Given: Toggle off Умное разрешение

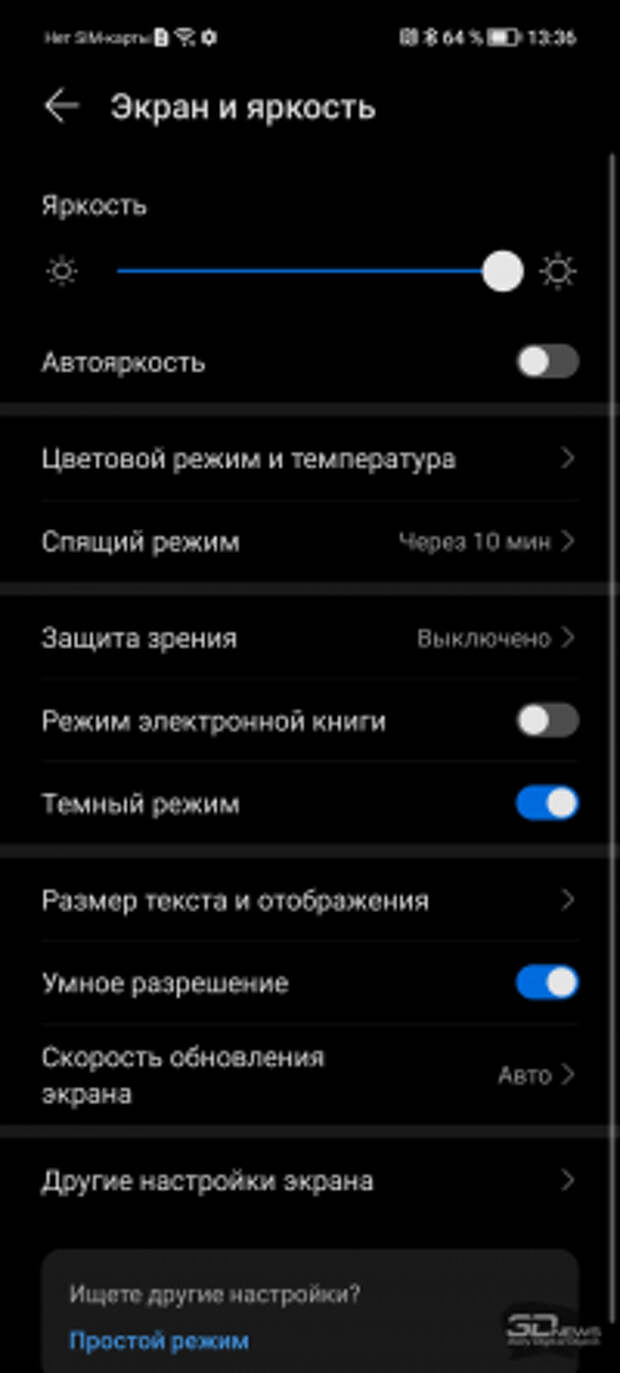Looking at the screenshot, I should point(547,982).
